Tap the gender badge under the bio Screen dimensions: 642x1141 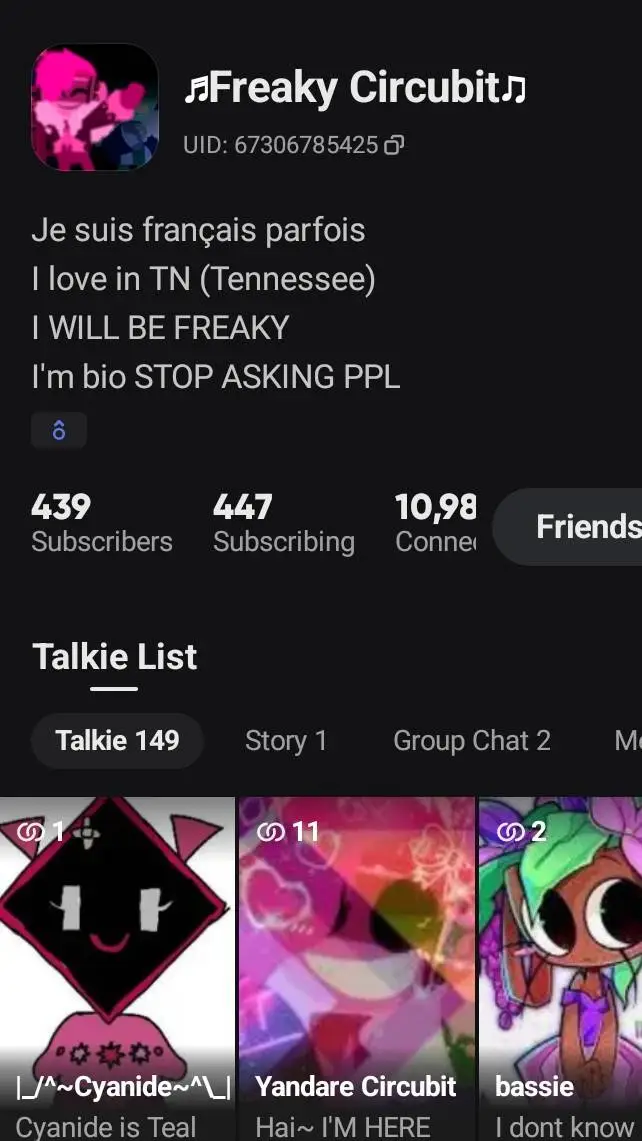(59, 431)
